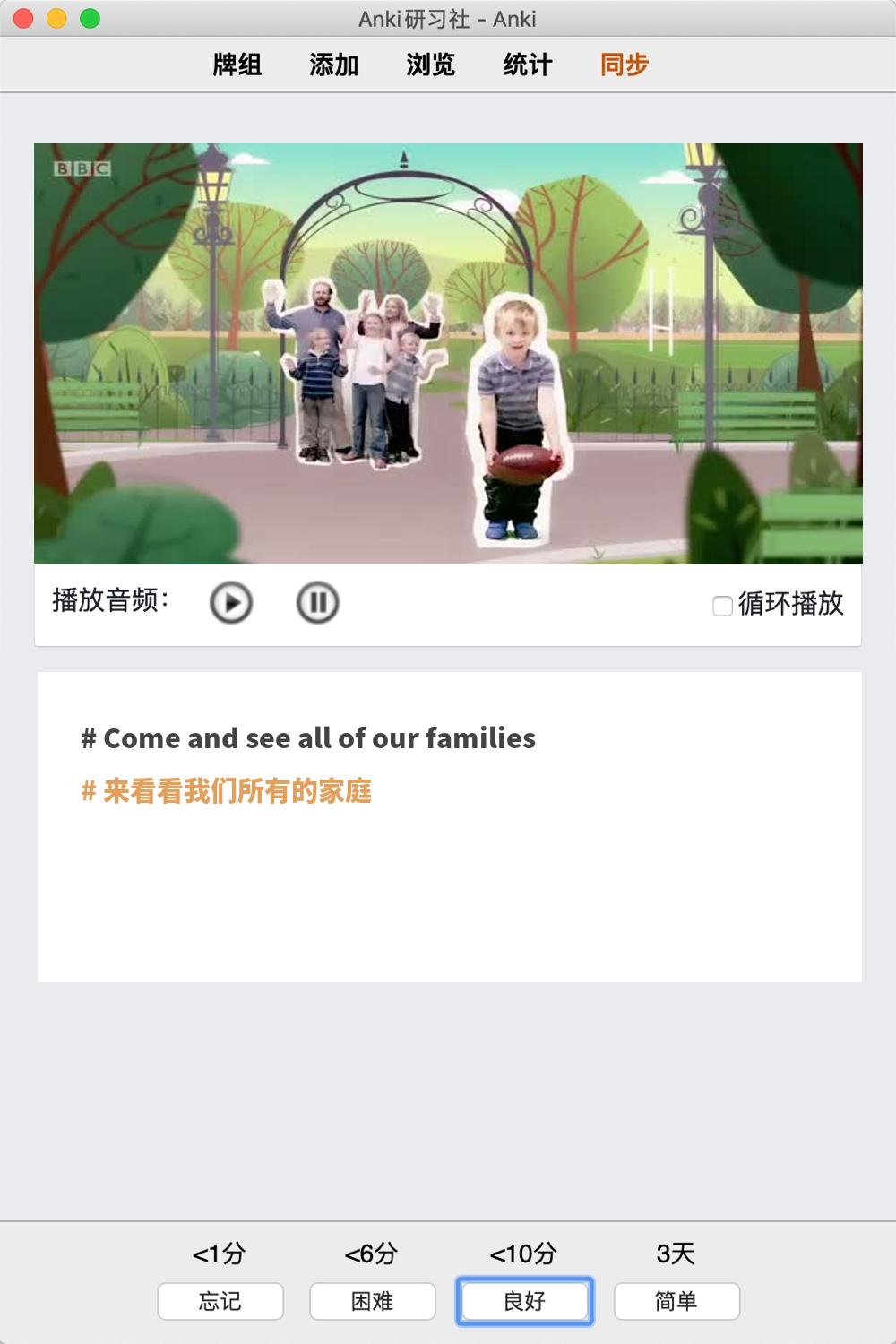Minimize the Anki window
Image resolution: width=896 pixels, height=1344 pixels.
56,19
